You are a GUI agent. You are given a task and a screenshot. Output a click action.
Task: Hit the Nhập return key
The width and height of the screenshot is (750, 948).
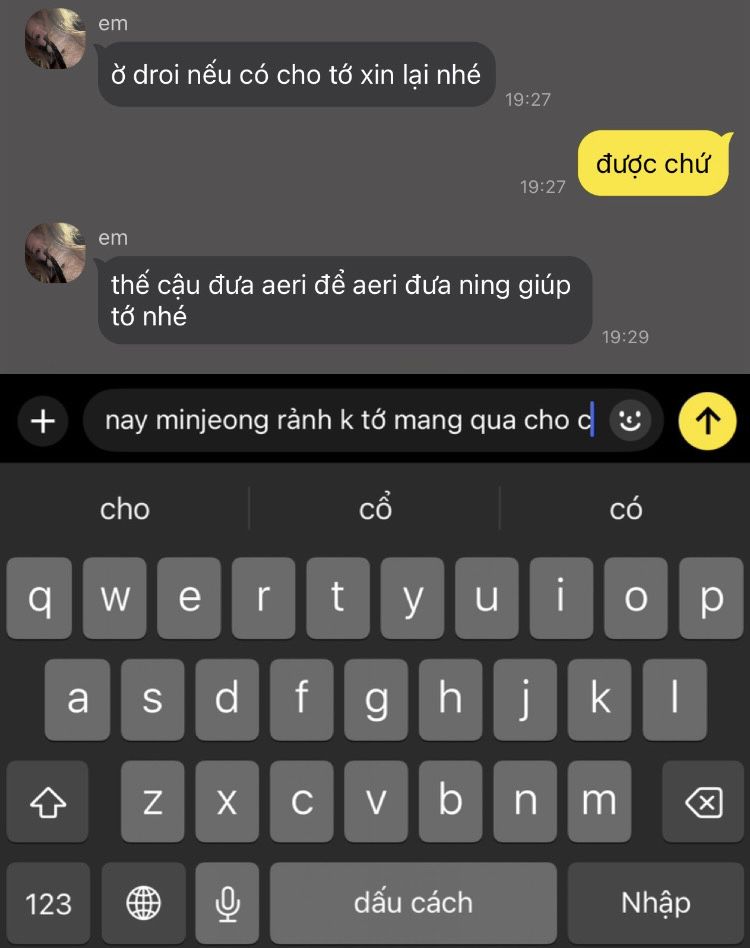[x=656, y=903]
